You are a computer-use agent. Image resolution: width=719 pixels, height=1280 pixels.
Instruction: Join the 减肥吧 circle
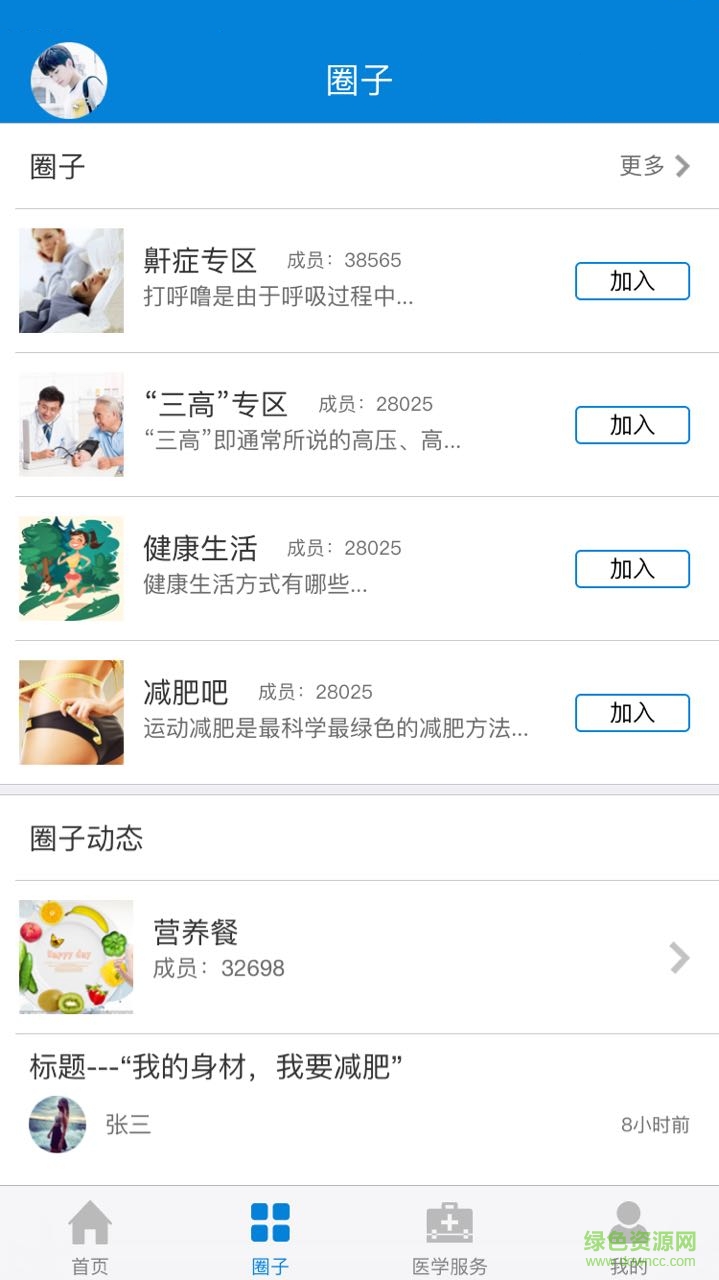[x=632, y=714]
